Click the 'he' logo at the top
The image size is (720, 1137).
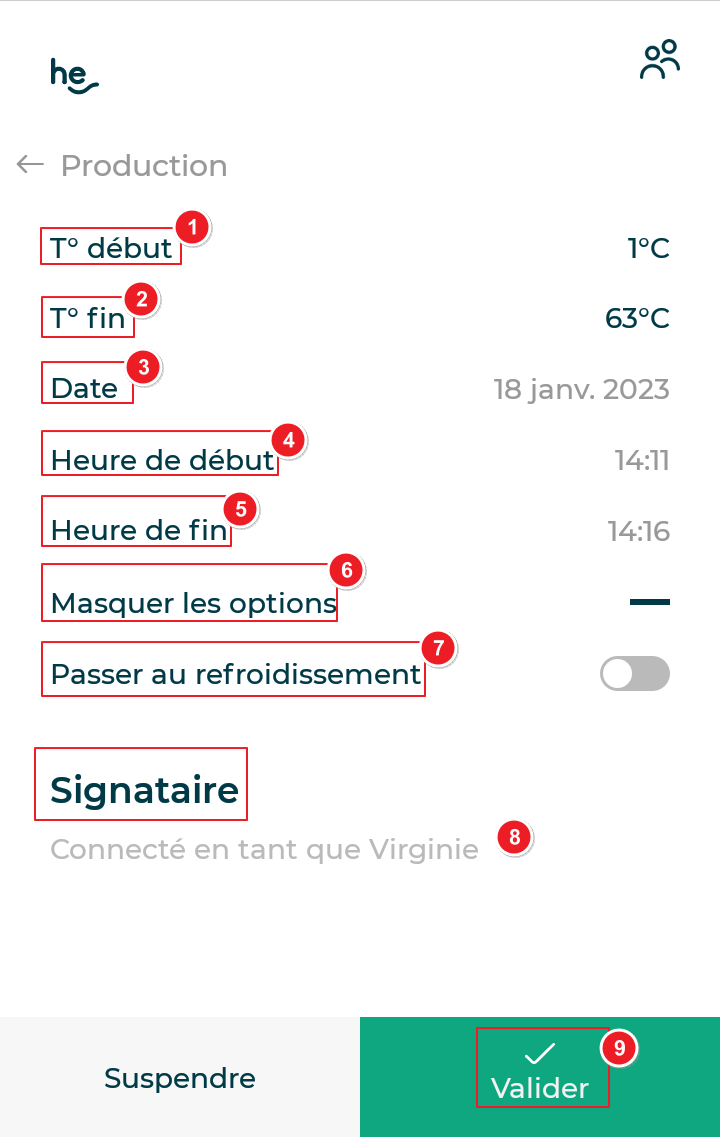click(x=75, y=75)
